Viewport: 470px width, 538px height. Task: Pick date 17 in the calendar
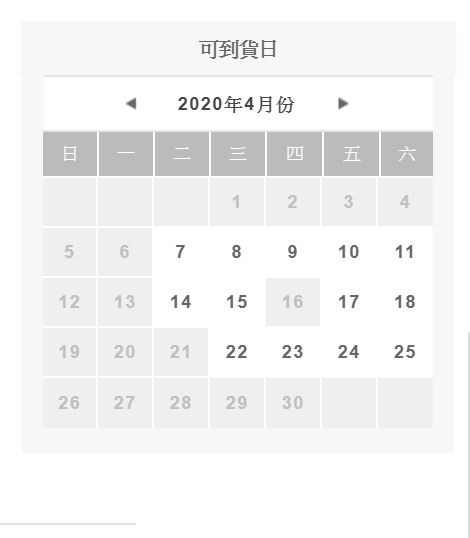(349, 302)
